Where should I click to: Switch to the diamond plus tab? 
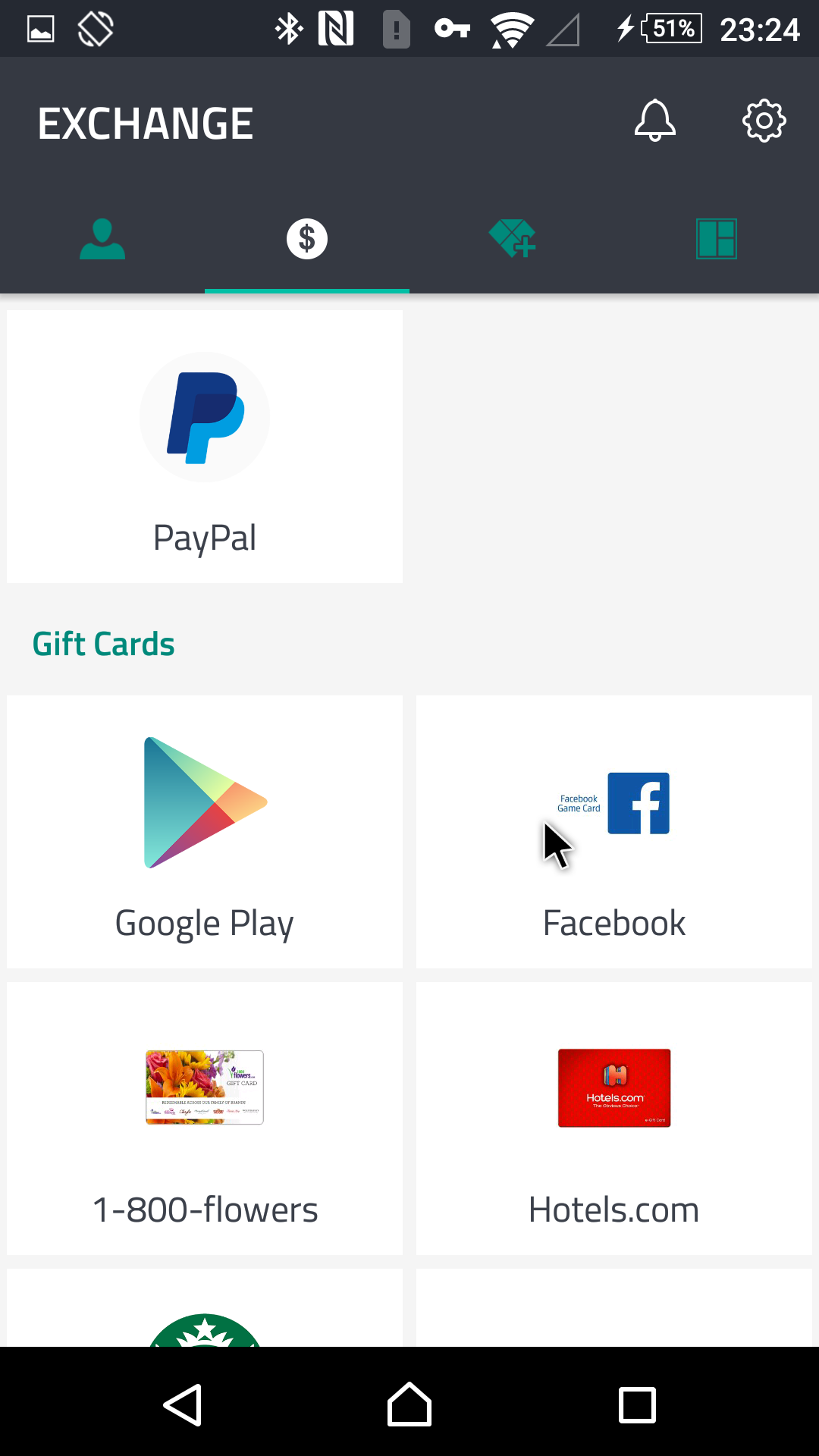pyautogui.click(x=512, y=240)
